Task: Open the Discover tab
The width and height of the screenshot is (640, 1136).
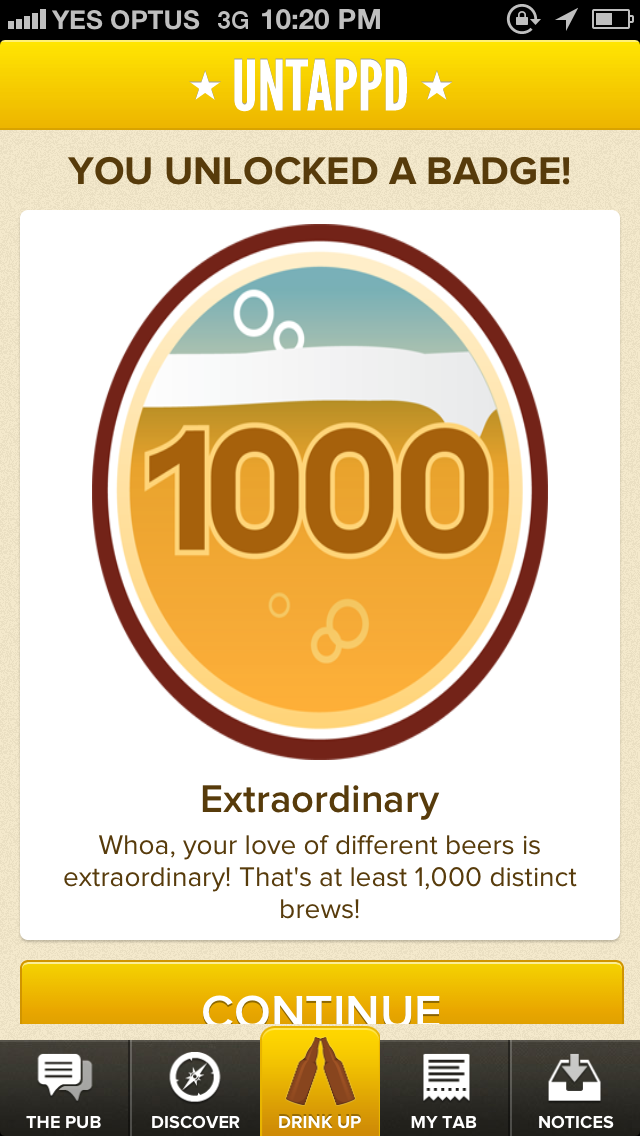Action: click(195, 1088)
